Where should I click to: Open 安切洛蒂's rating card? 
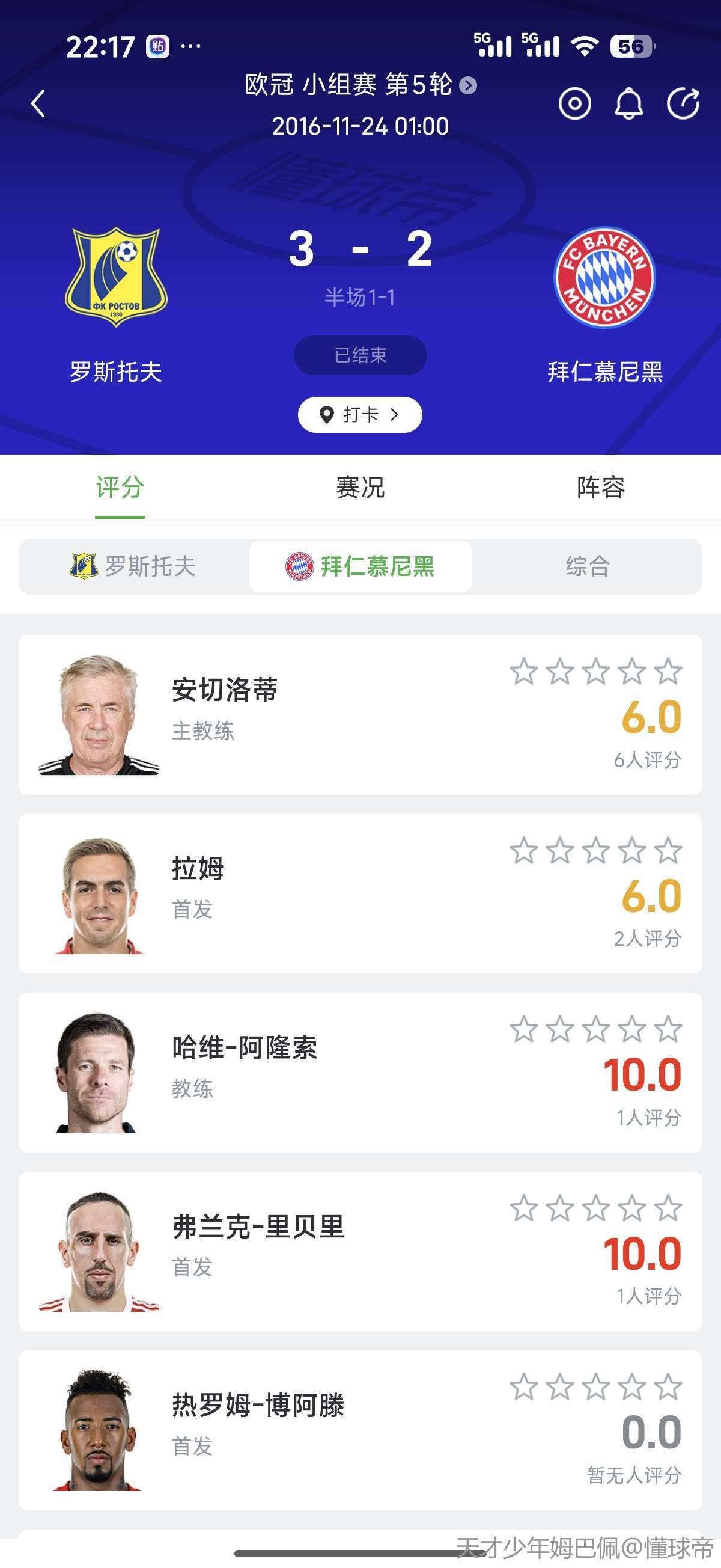[360, 715]
